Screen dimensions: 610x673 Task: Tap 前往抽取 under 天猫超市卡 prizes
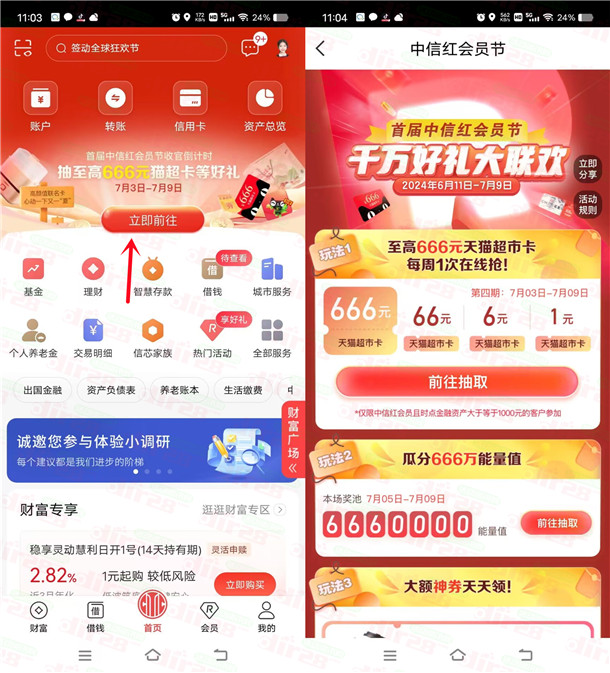(x=457, y=381)
